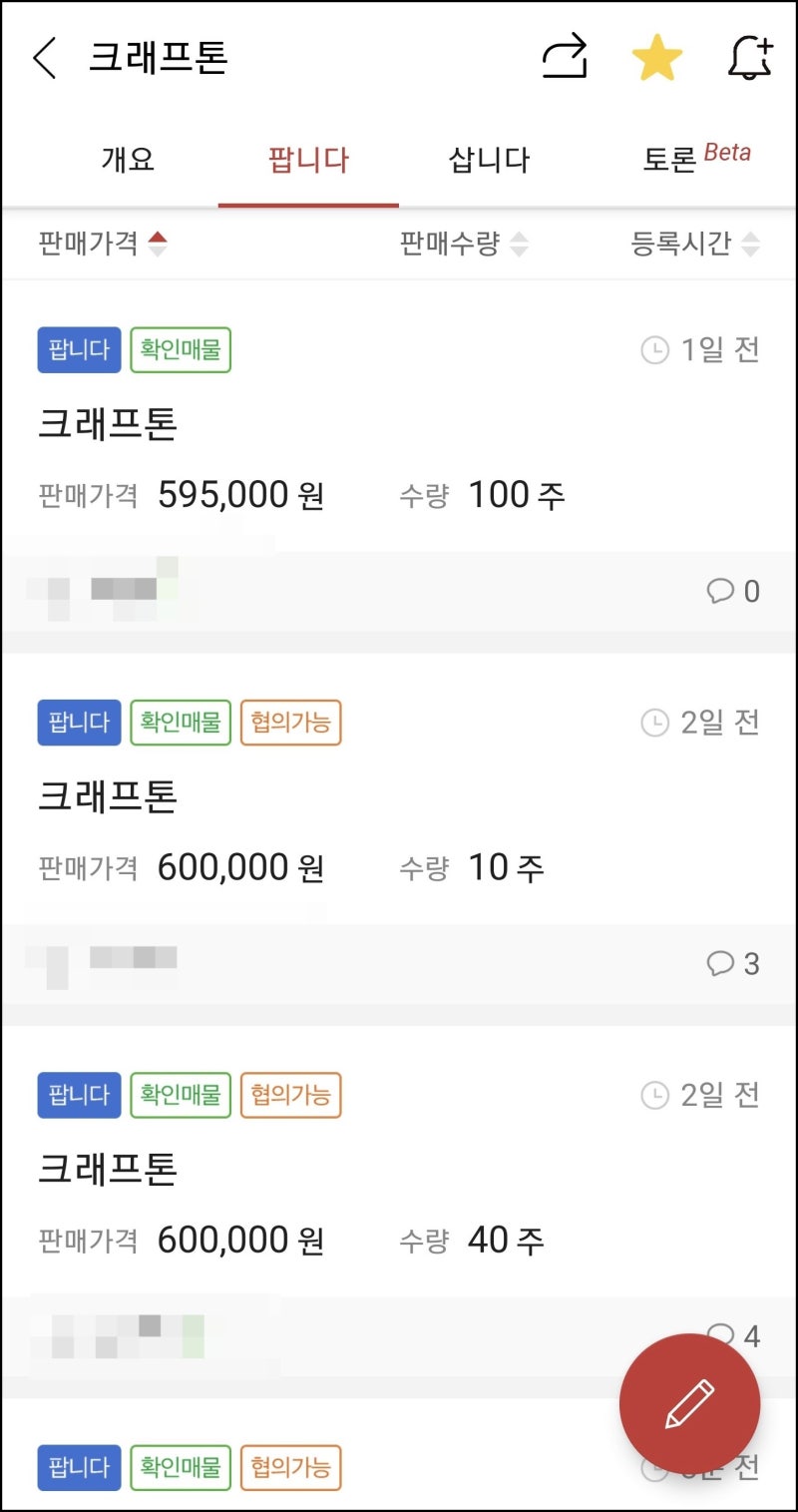Toggle descending sort on 판매가격

pyautogui.click(x=159, y=243)
